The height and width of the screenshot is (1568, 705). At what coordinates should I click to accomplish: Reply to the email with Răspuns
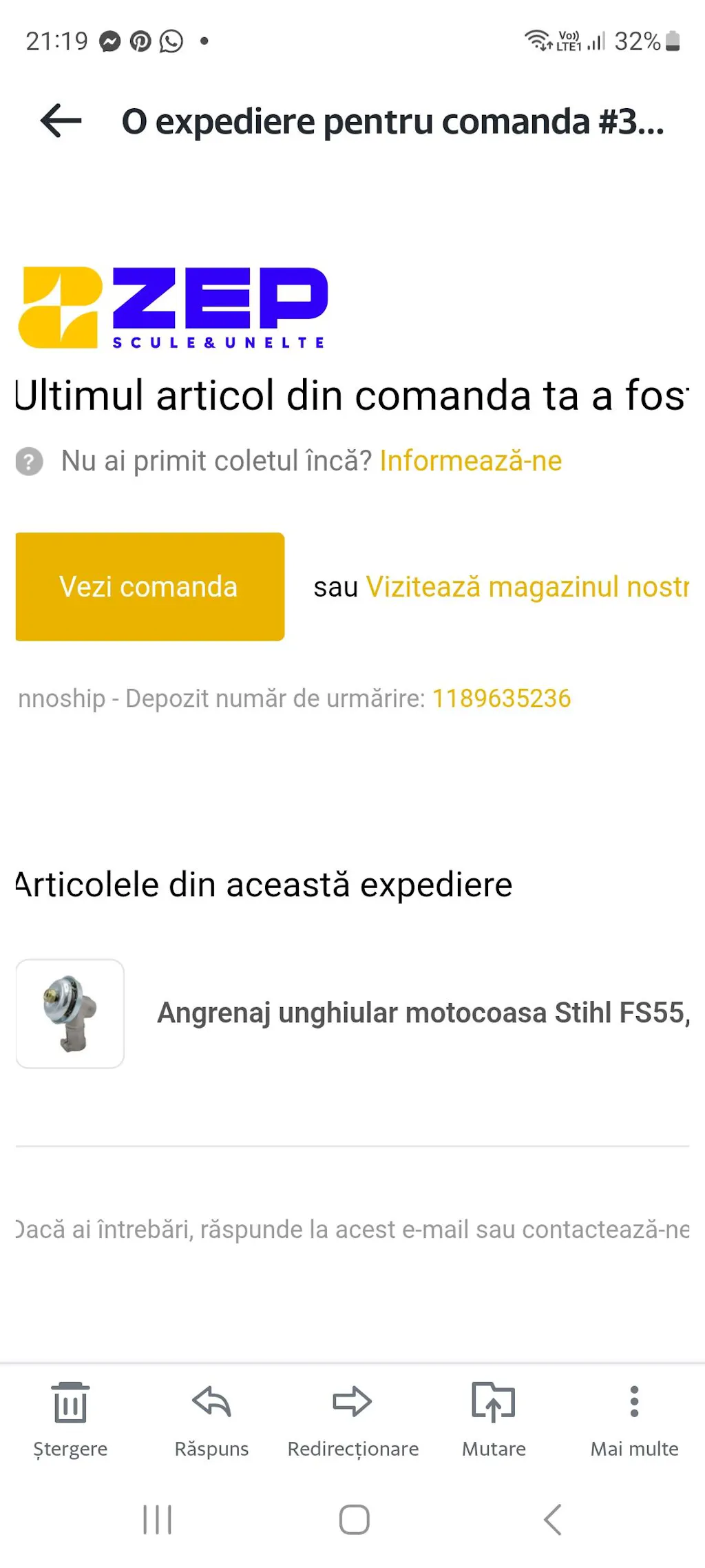tap(211, 1419)
